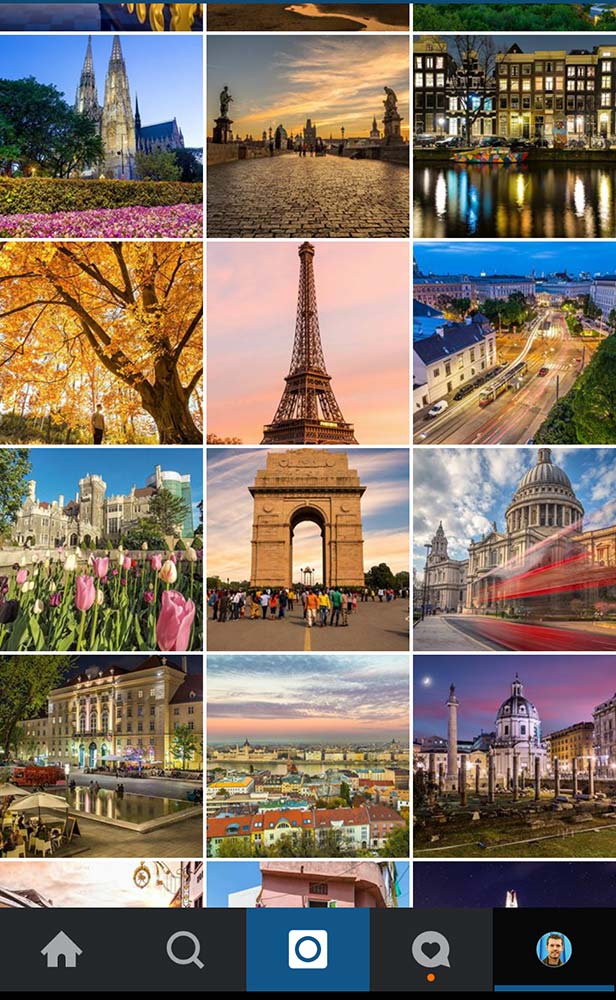Open the castle with pink tulips photo

pyautogui.click(x=101, y=550)
